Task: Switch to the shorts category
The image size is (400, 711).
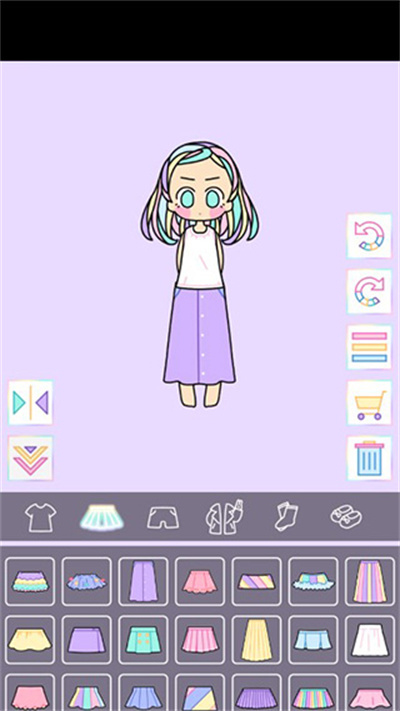Action: tap(163, 517)
